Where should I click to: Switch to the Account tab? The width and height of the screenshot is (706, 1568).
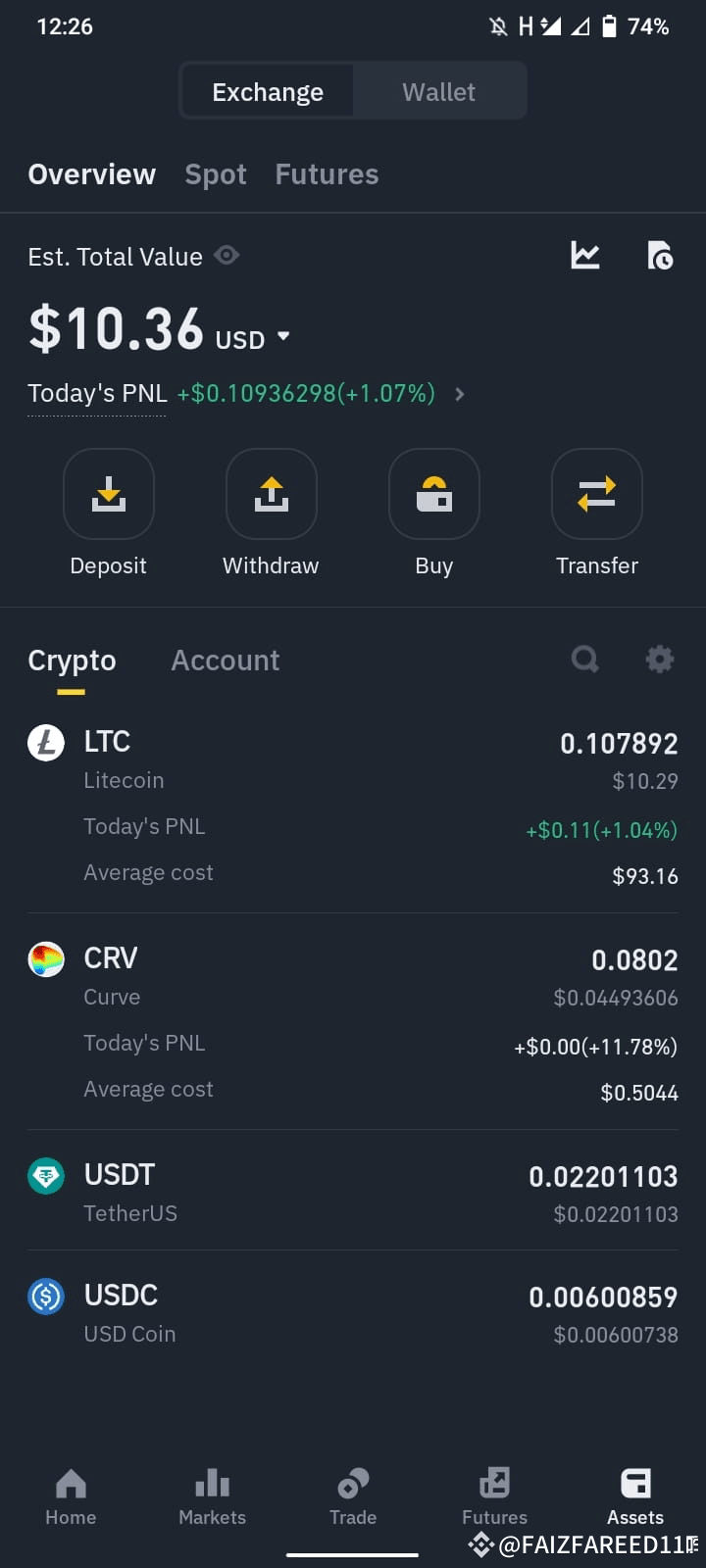tap(225, 660)
